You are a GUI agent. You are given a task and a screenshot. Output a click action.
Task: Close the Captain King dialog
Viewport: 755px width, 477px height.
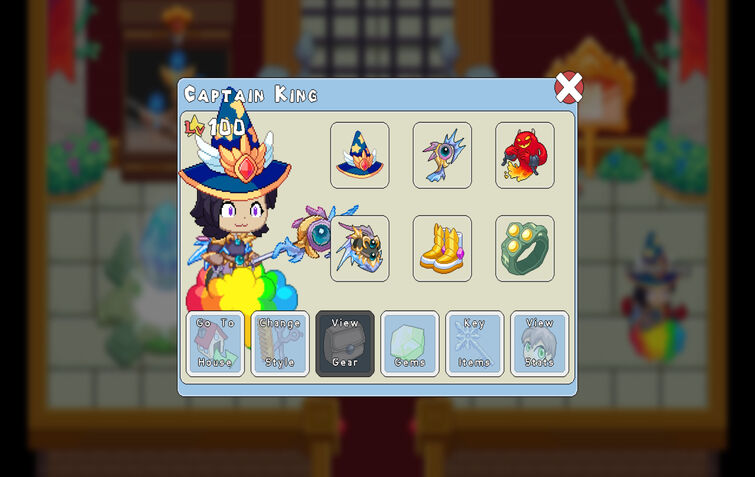pos(569,89)
